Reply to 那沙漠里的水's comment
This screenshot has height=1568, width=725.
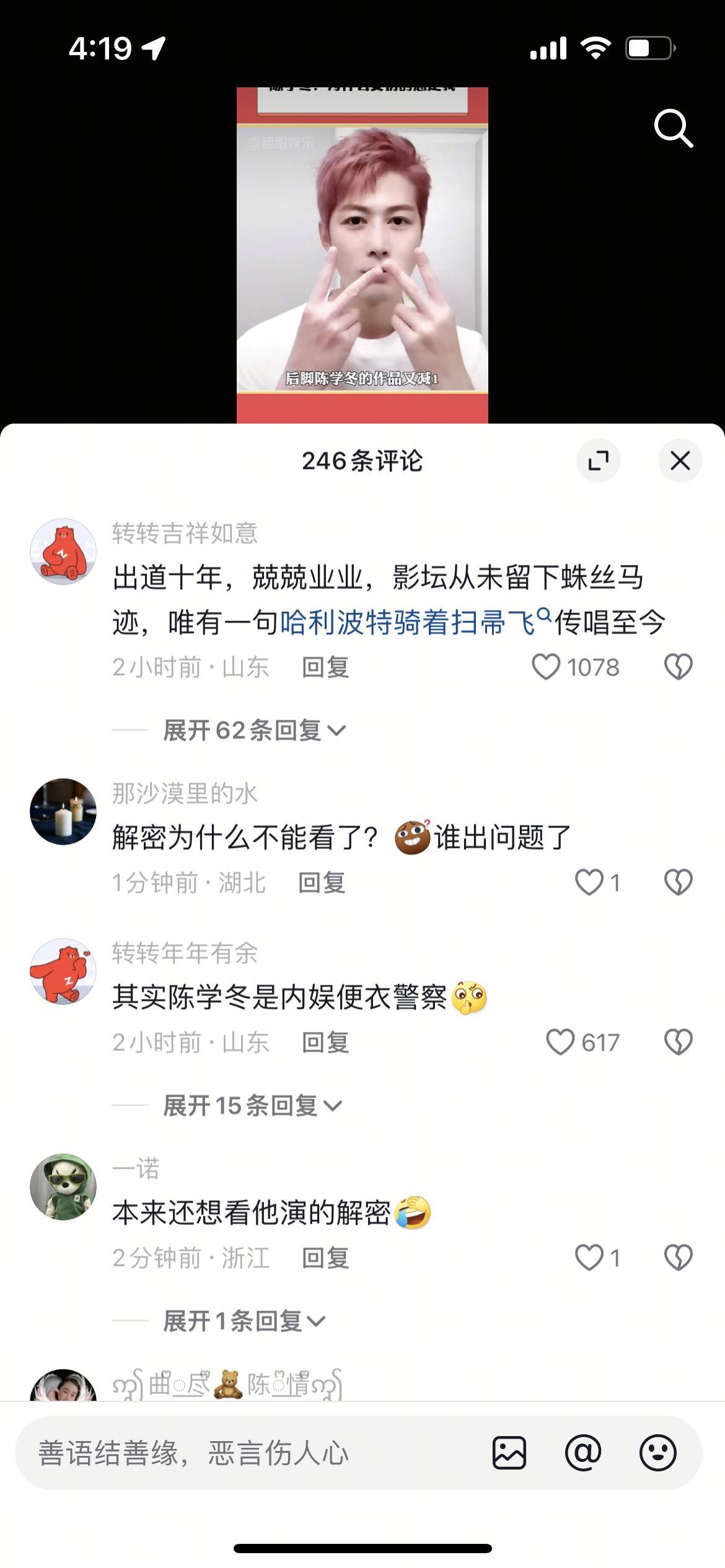[x=322, y=882]
